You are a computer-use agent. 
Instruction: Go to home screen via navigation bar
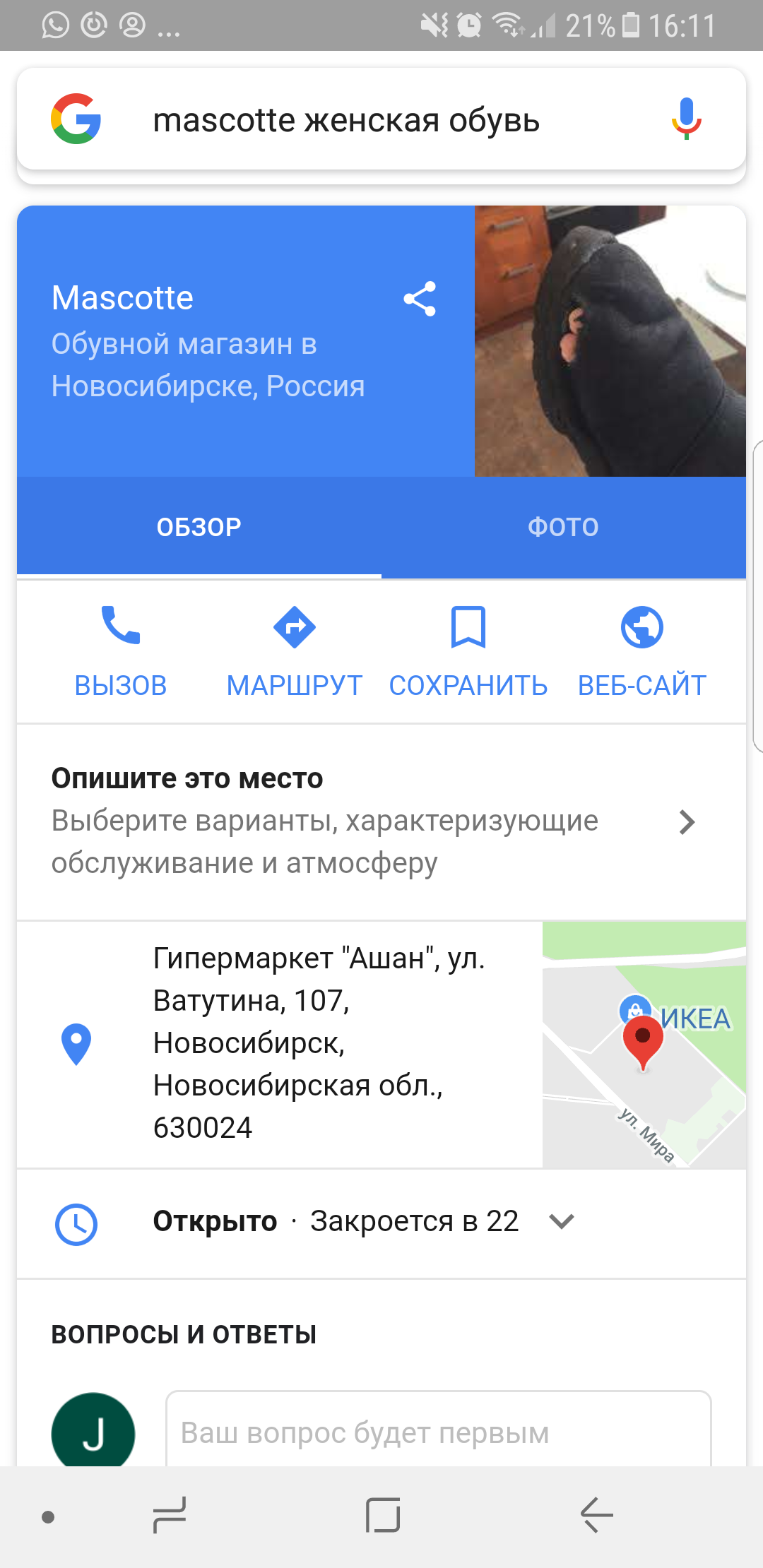(383, 1516)
